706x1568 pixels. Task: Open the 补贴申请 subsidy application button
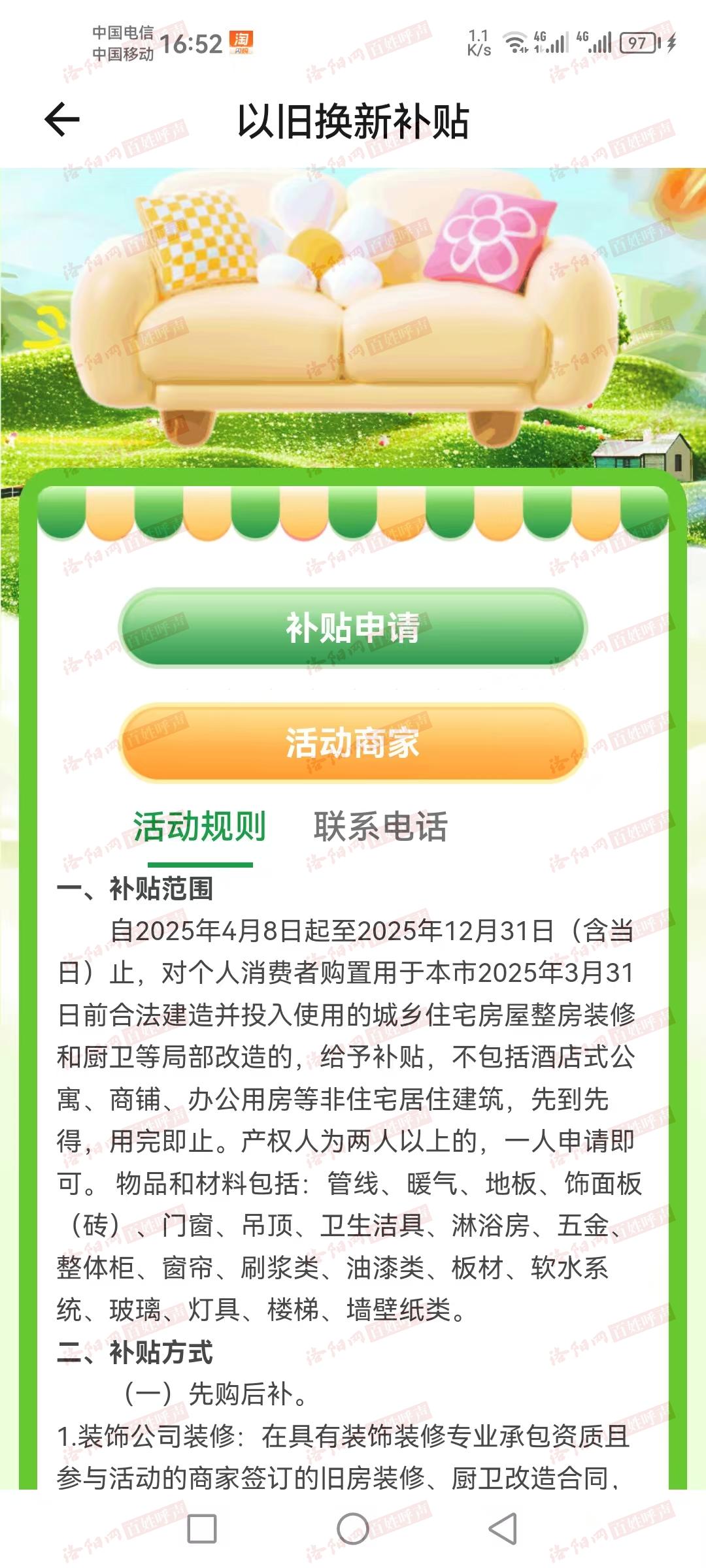(x=352, y=628)
